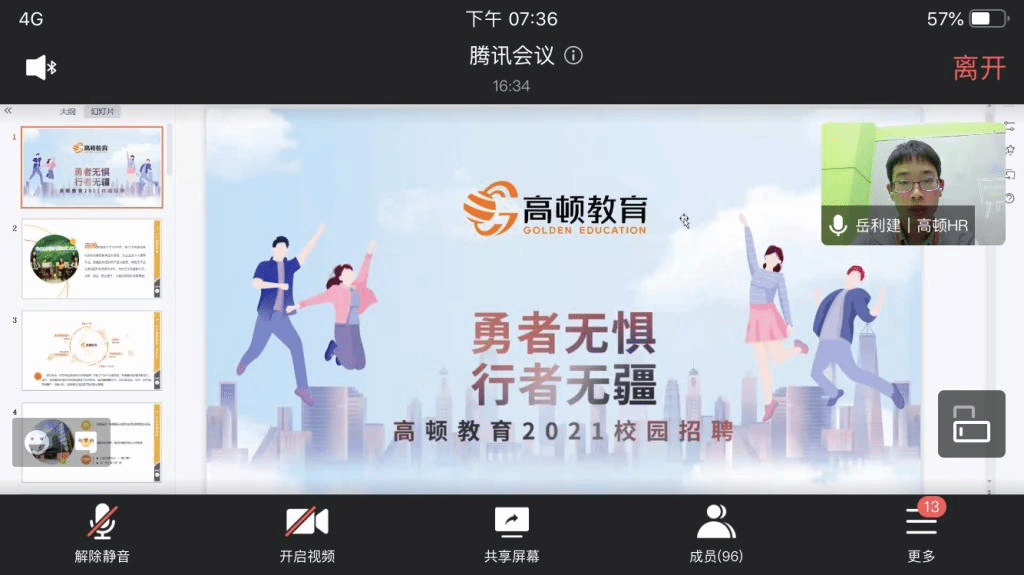Screen dimensions: 1024x575
Task: Open the emoji reaction button
Action: 37,442
